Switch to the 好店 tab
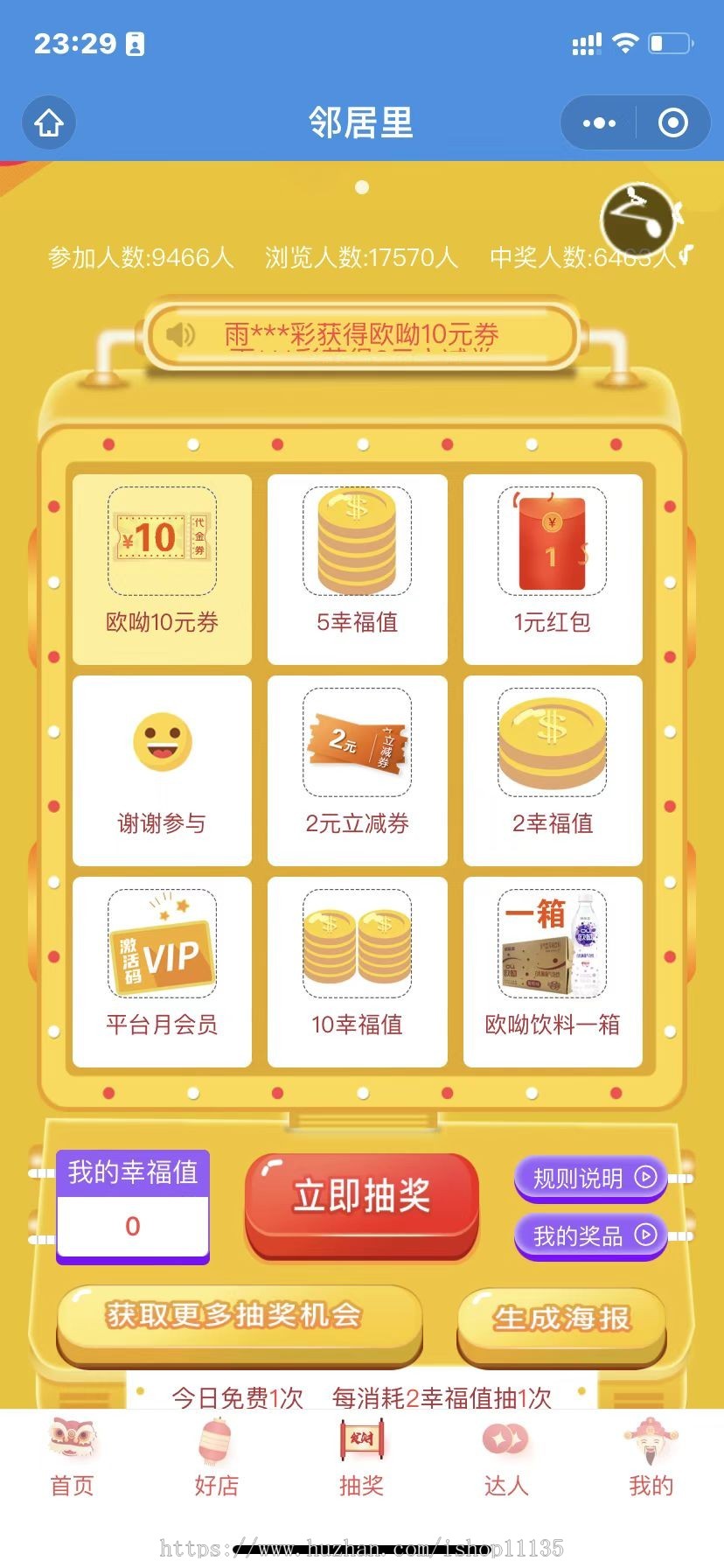The height and width of the screenshot is (1568, 724). [x=217, y=1459]
